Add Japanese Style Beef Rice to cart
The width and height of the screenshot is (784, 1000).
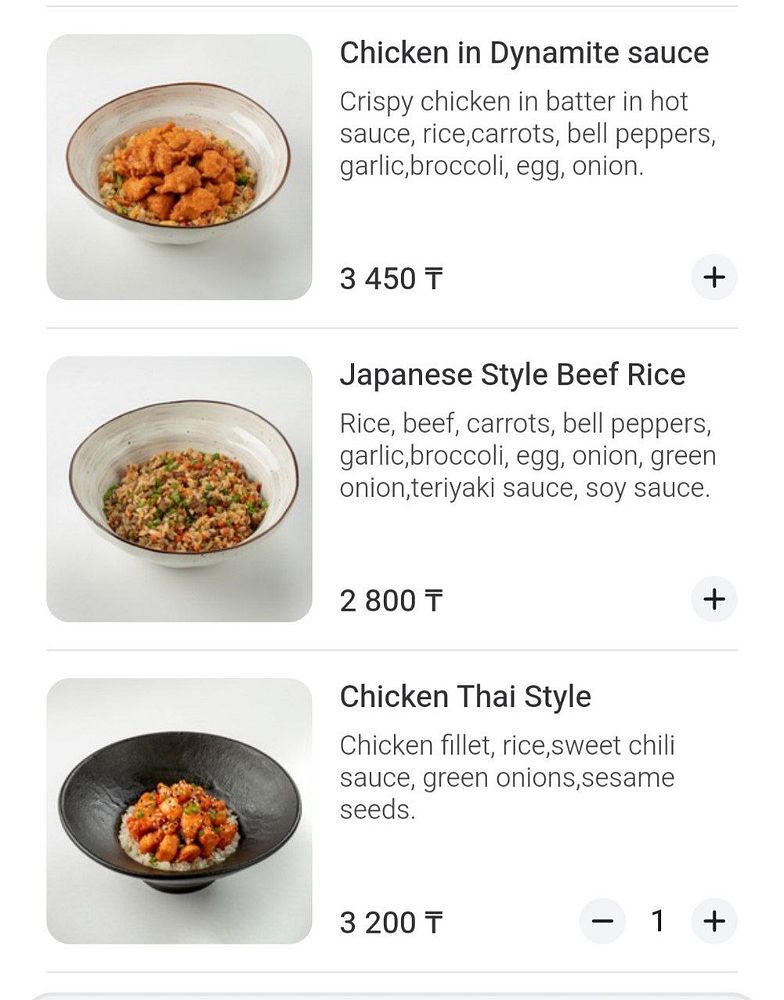pos(714,599)
